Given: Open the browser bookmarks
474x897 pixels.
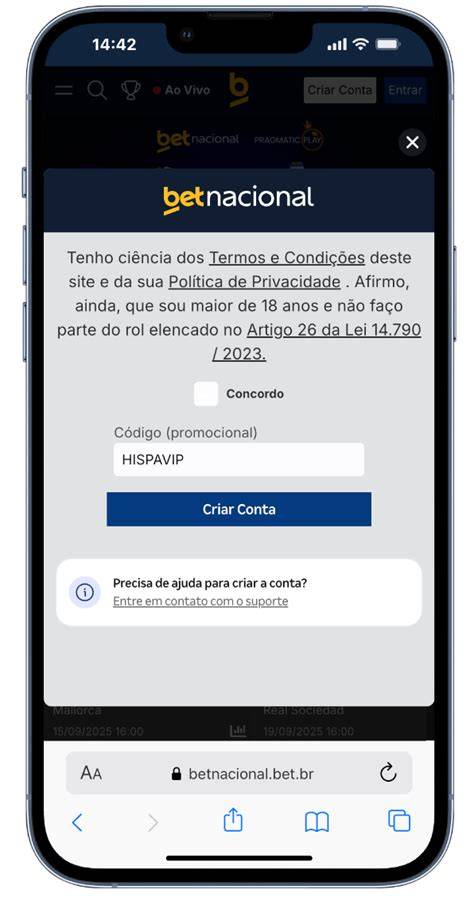Looking at the screenshot, I should click(x=317, y=823).
